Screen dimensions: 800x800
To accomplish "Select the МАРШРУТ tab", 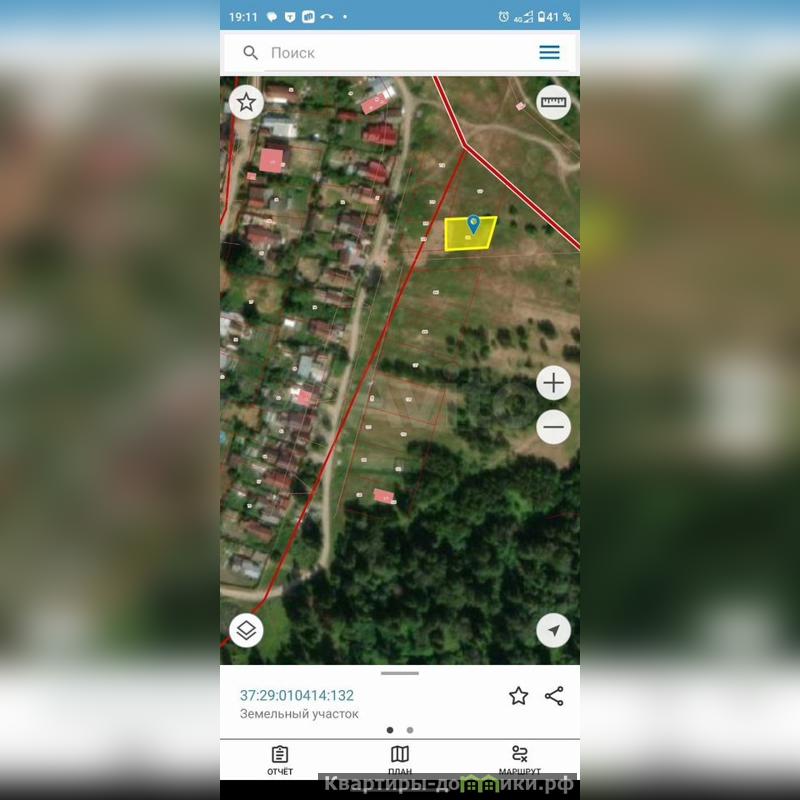I will (520, 760).
